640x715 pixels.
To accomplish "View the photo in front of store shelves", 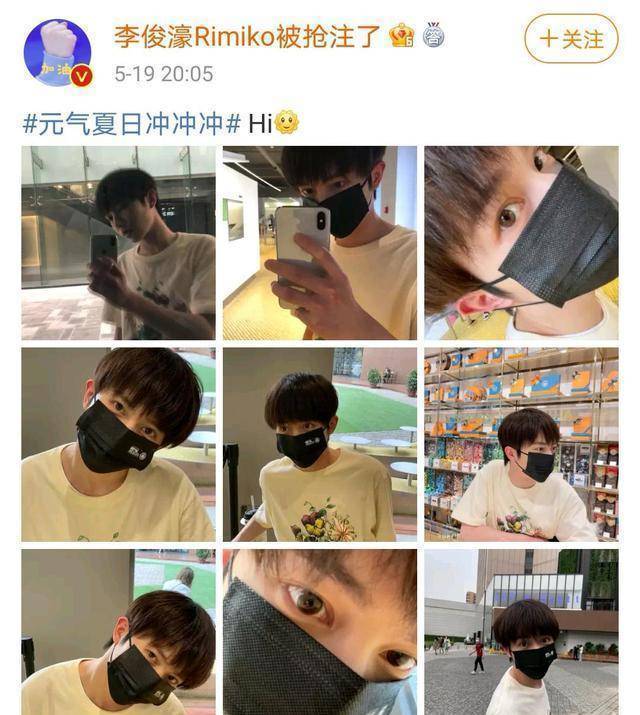I will point(521,444).
